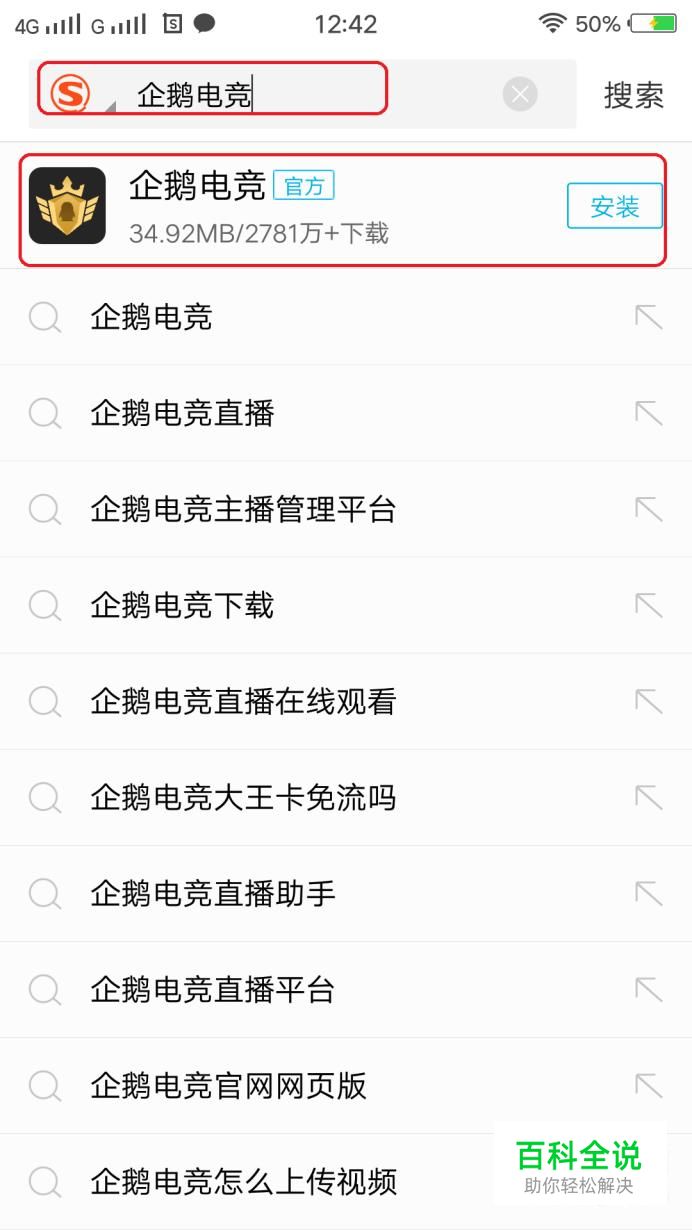Tap the search box containing 企鹅电竞
This screenshot has height=1230, width=692.
[300, 95]
